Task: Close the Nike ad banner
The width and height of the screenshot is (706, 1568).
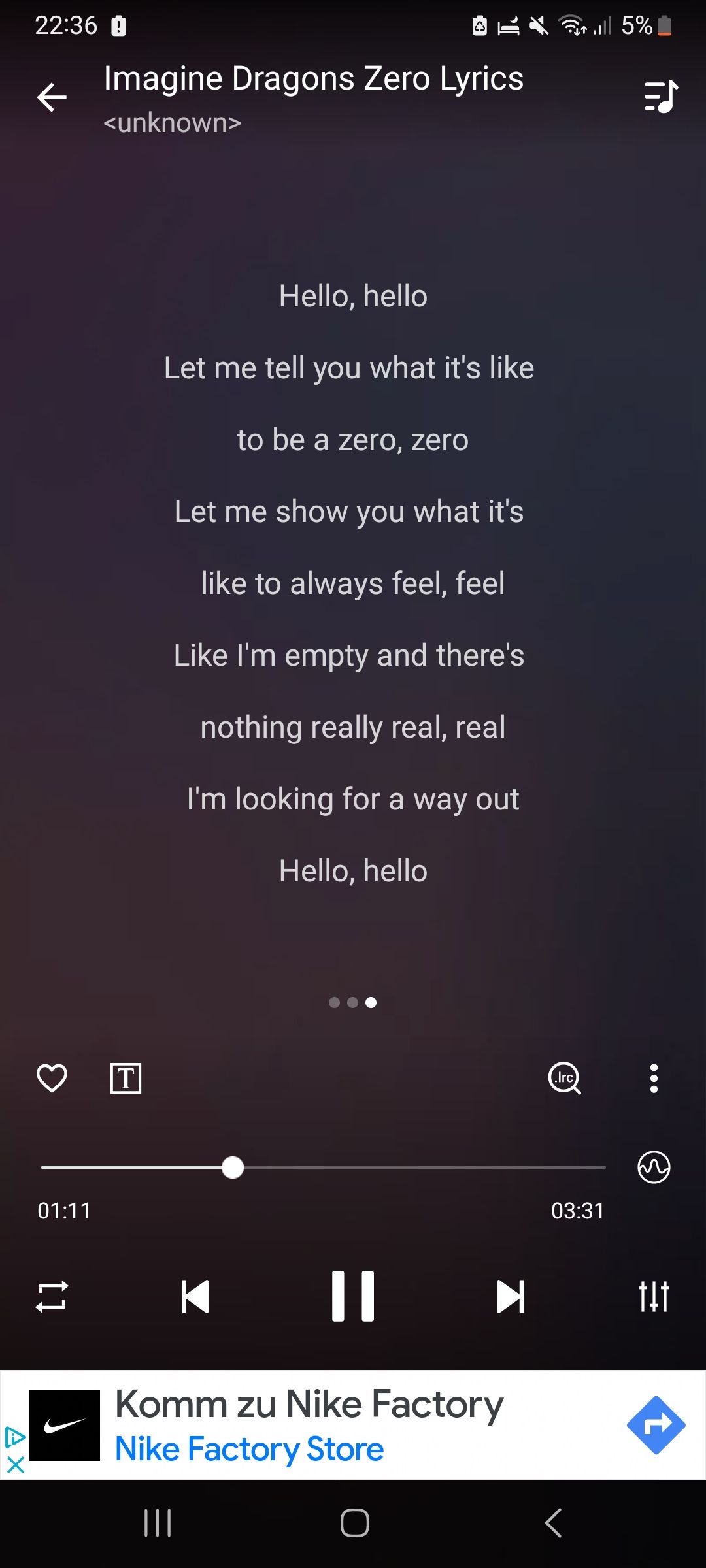Action: 15,1465
